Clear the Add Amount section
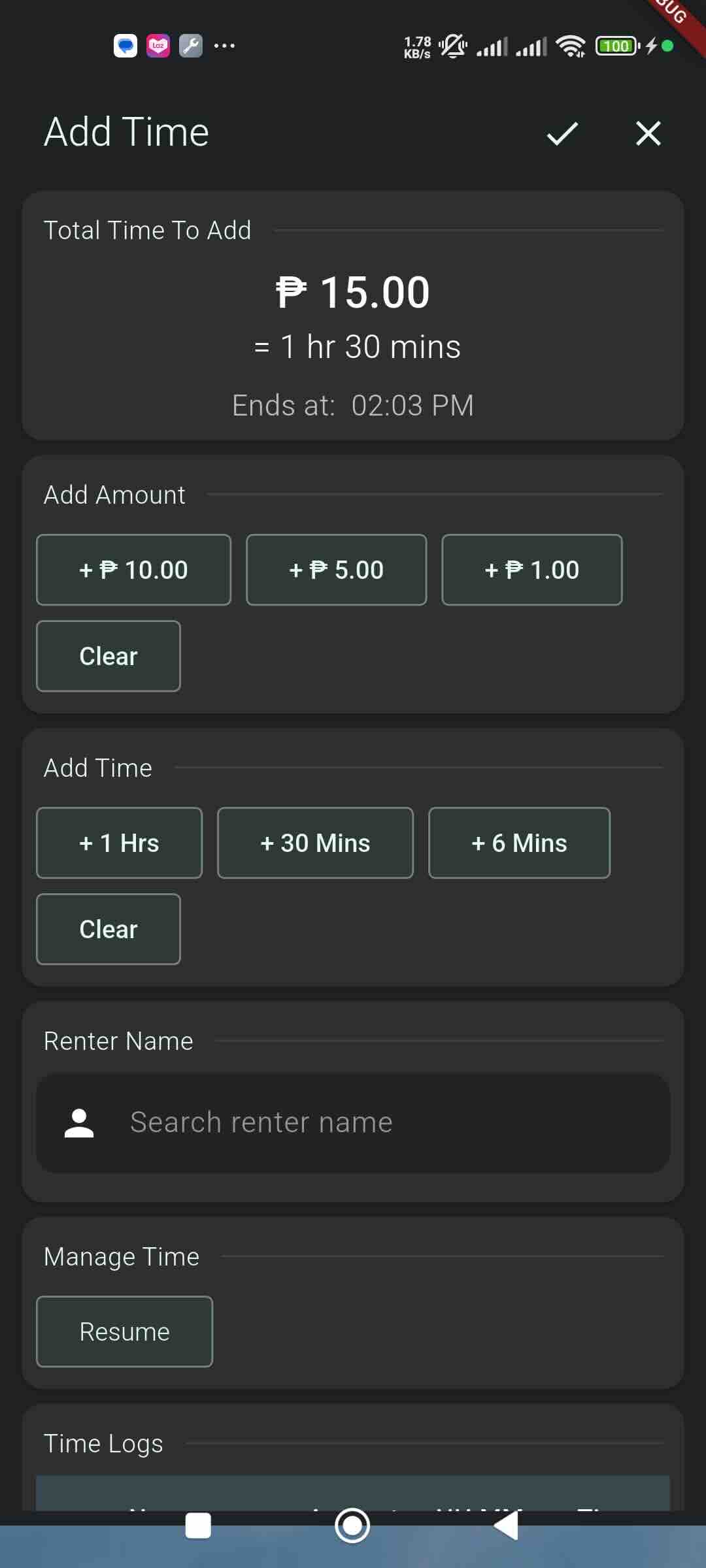The width and height of the screenshot is (706, 1568). click(x=109, y=656)
